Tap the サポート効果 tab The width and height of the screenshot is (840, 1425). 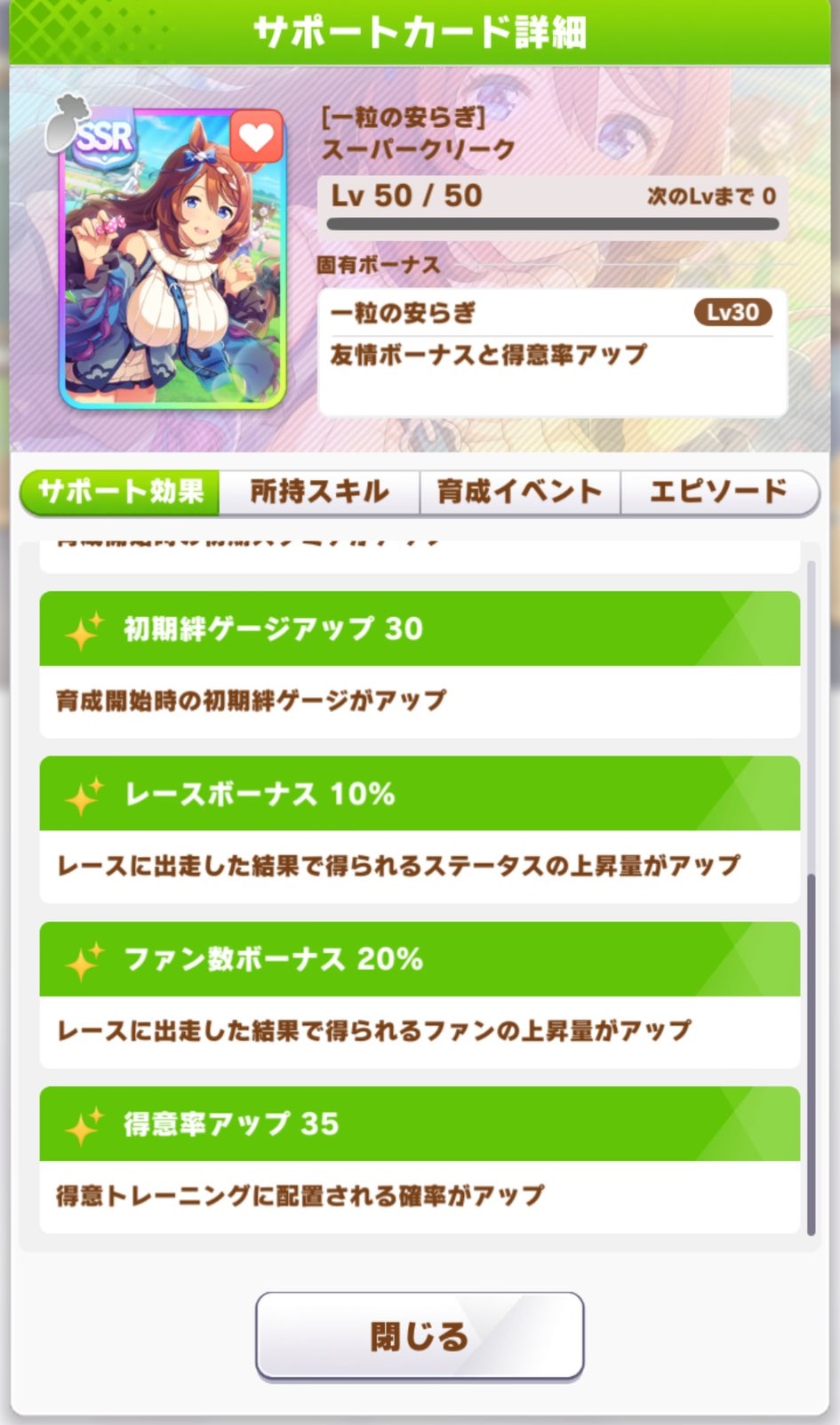120,492
